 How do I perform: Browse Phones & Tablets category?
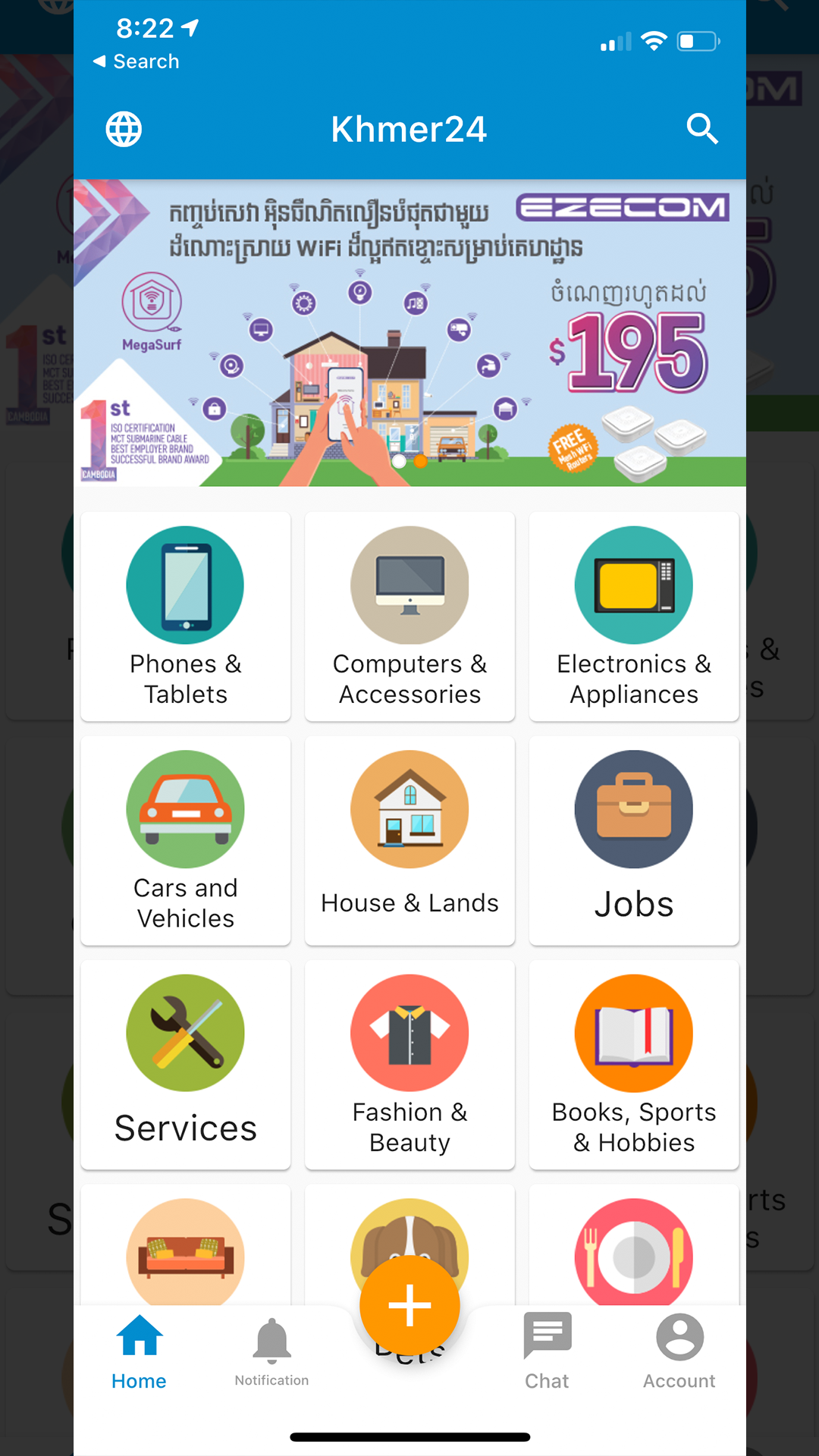pyautogui.click(x=186, y=616)
